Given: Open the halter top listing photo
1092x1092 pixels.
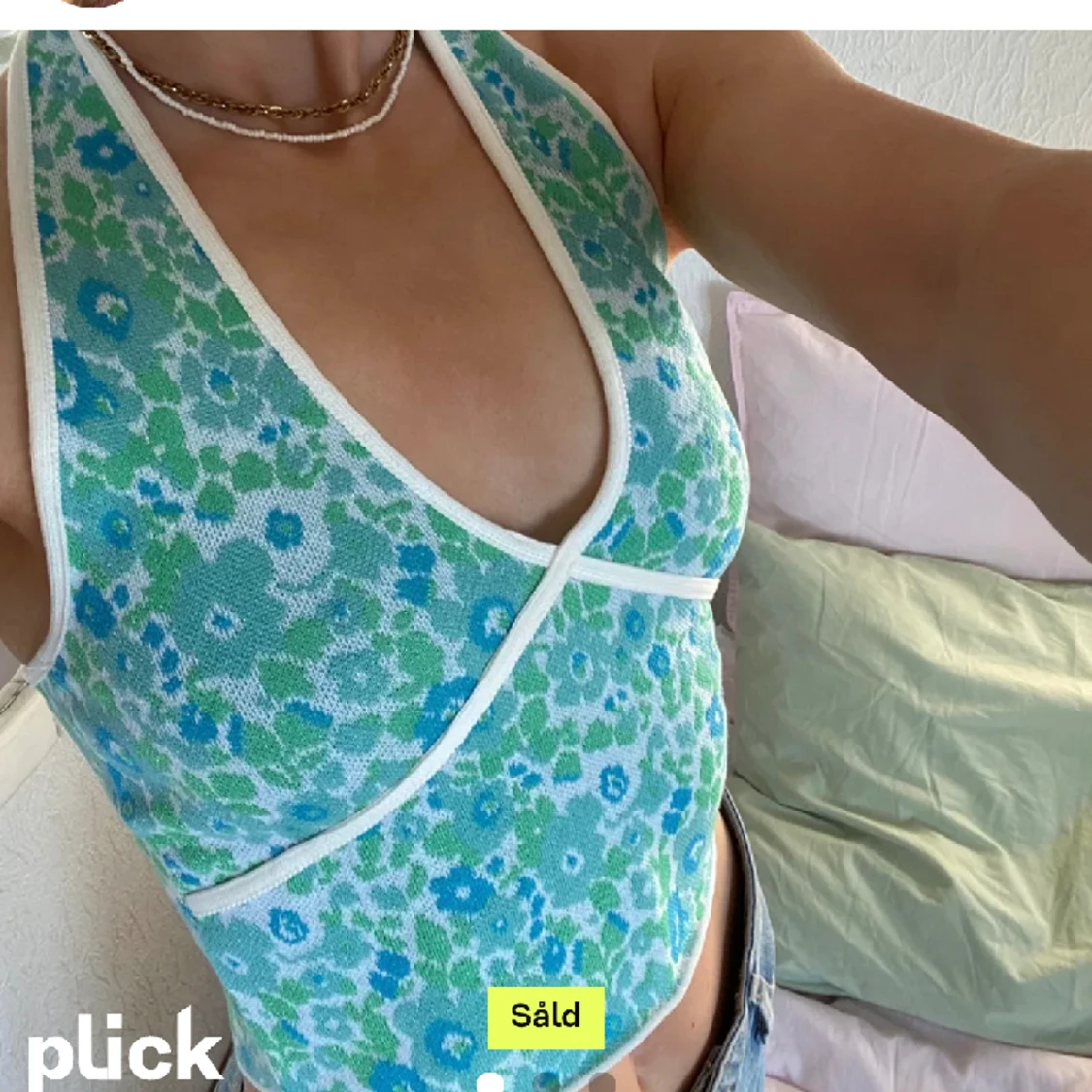Looking at the screenshot, I should 546,561.
